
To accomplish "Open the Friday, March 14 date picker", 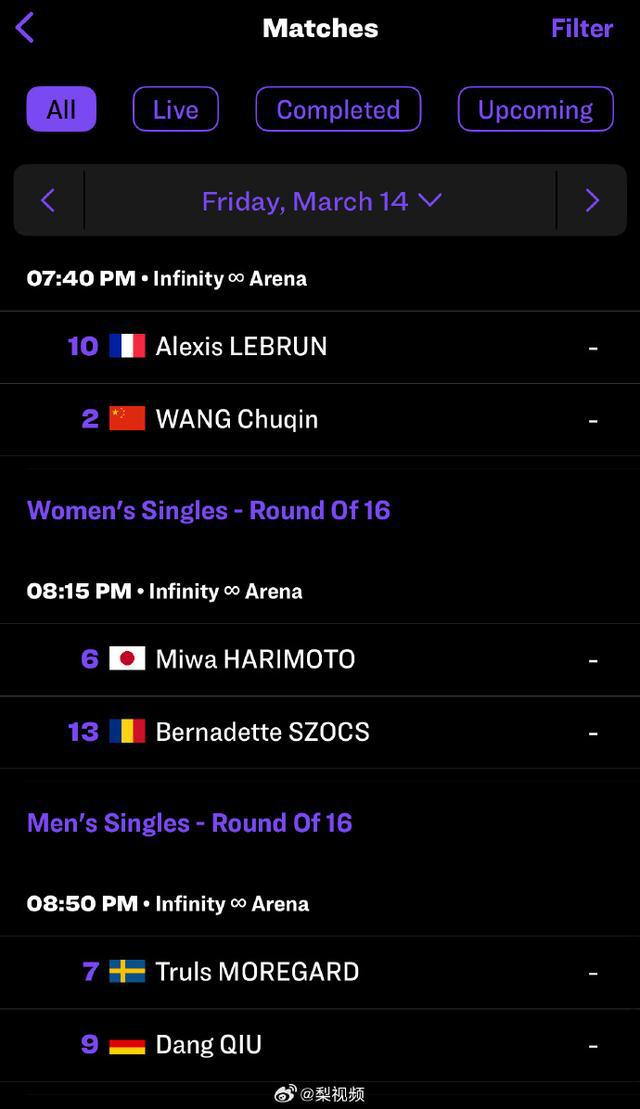I will coord(320,201).
